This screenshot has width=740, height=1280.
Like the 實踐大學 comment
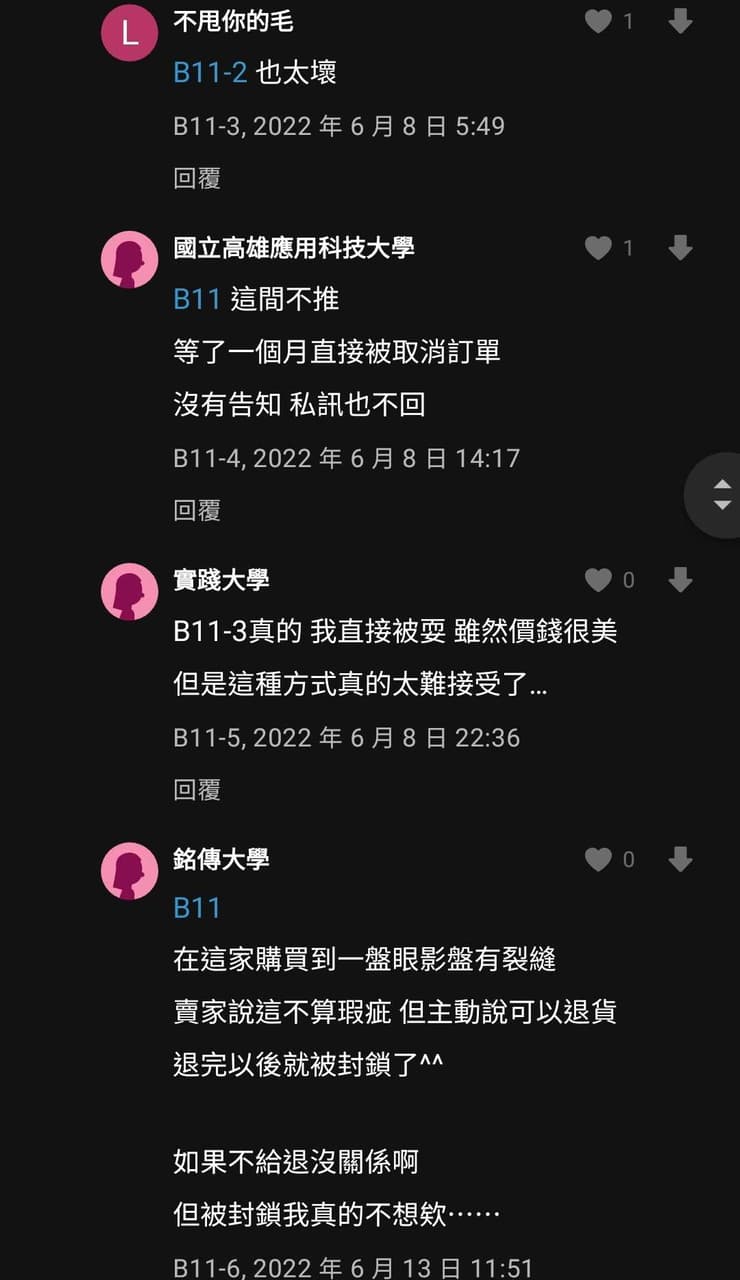pyautogui.click(x=598, y=580)
